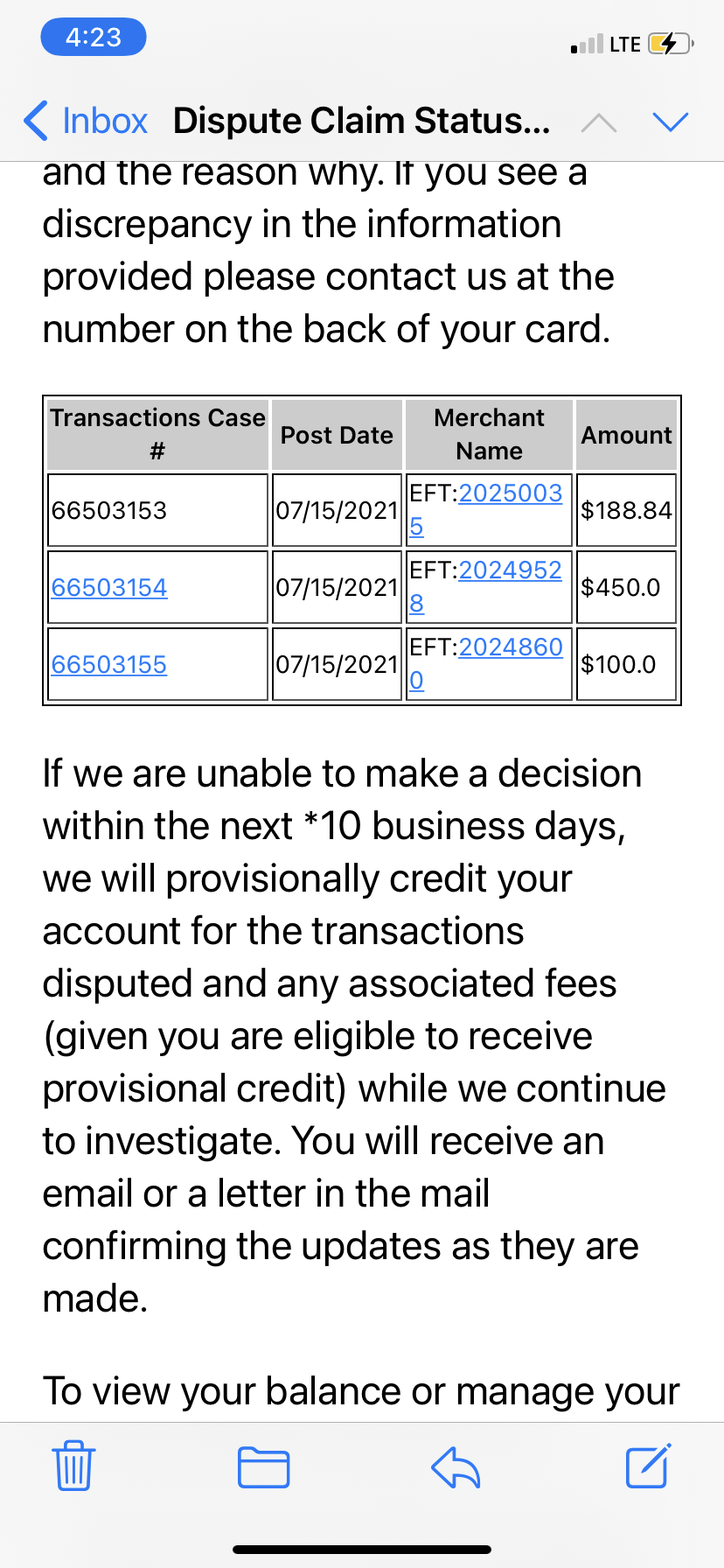The width and height of the screenshot is (724, 1568).
Task: Open case number 66503154 link
Action: click(x=108, y=587)
